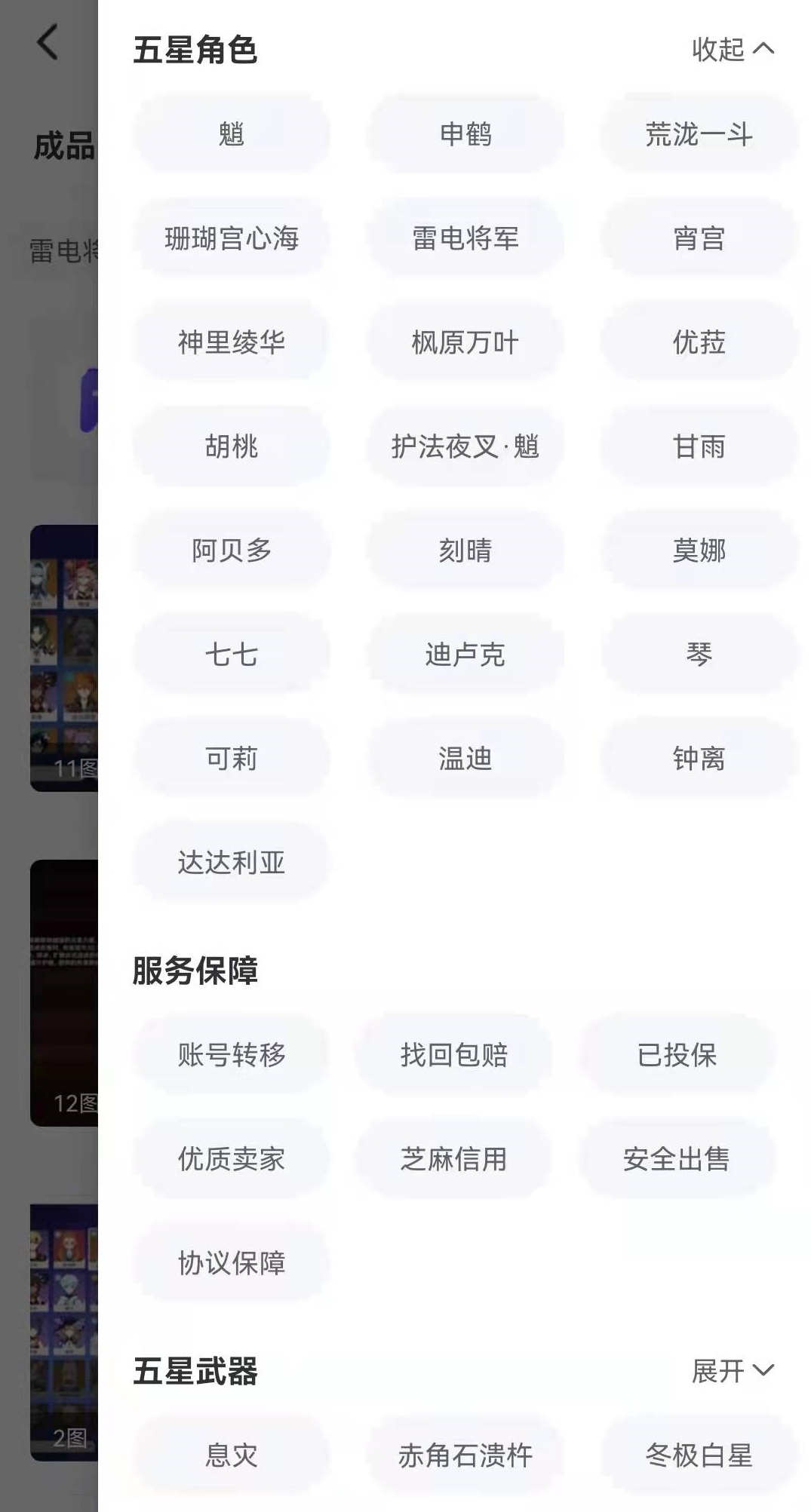Pick the 钟离 character chip
Viewport: 811px width, 1512px height.
(x=699, y=758)
